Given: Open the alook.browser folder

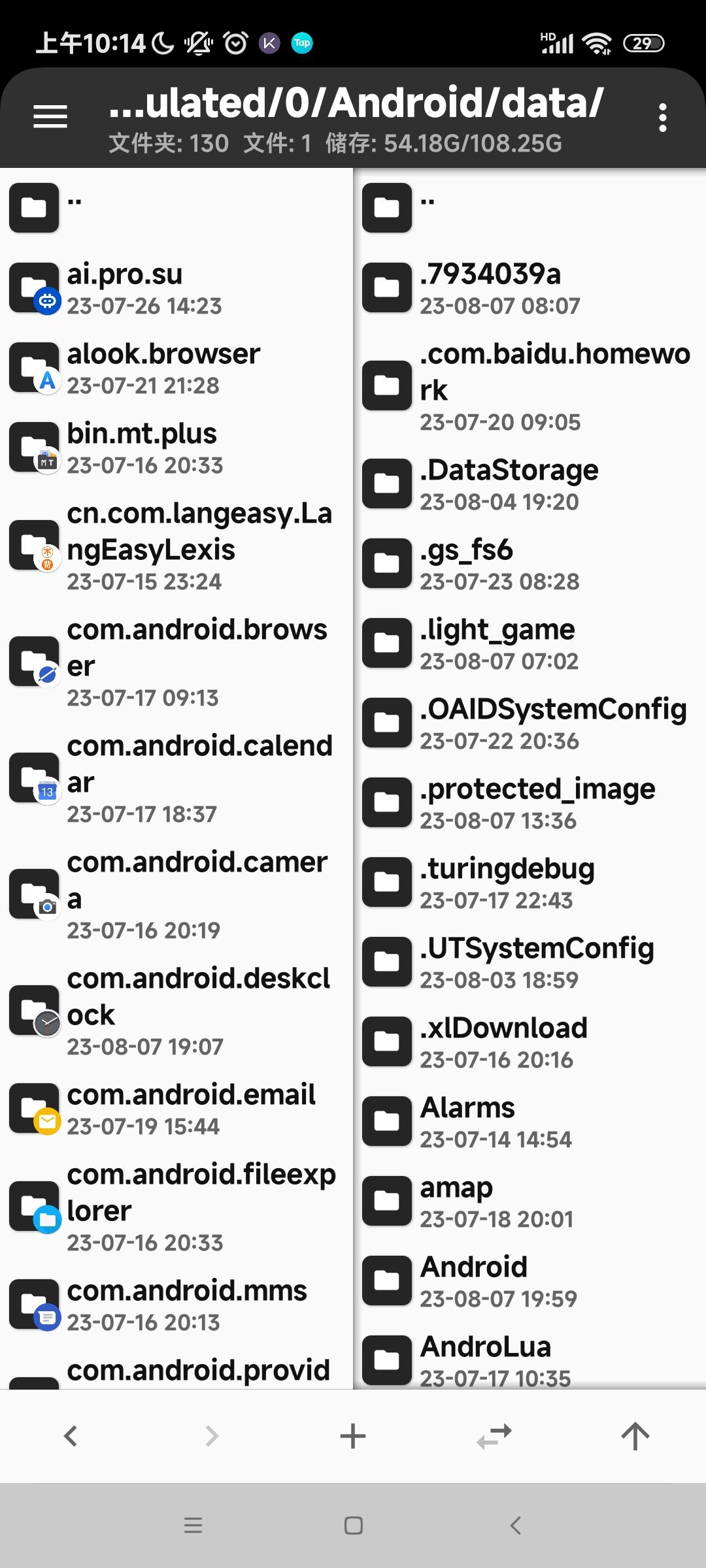Looking at the screenshot, I should tap(176, 368).
